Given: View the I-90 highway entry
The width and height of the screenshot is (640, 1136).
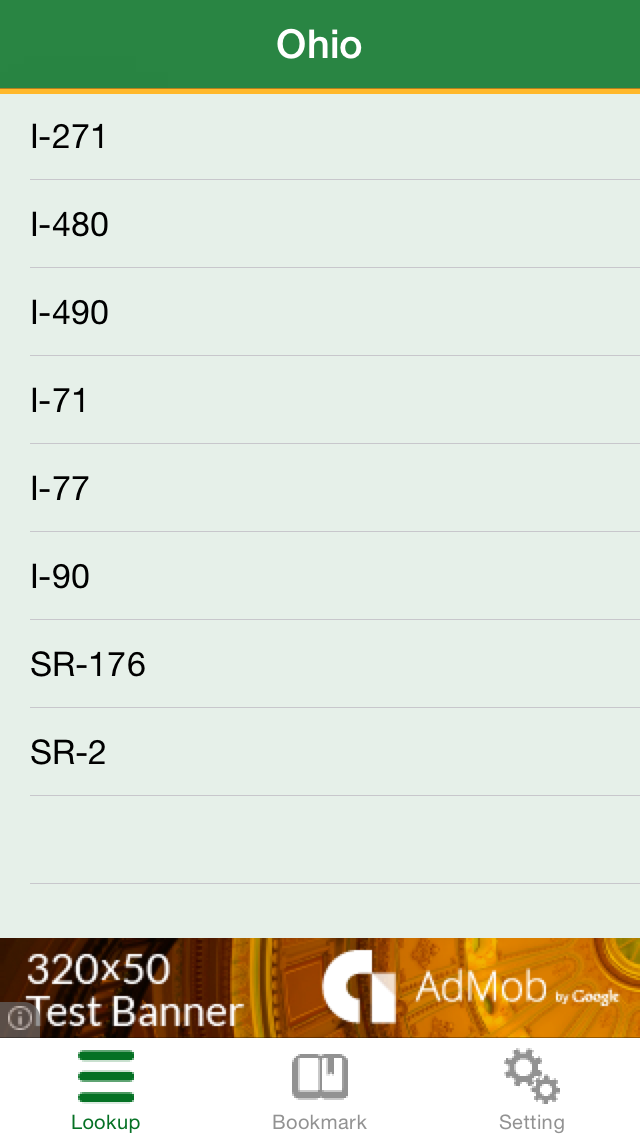Looking at the screenshot, I should point(320,577).
